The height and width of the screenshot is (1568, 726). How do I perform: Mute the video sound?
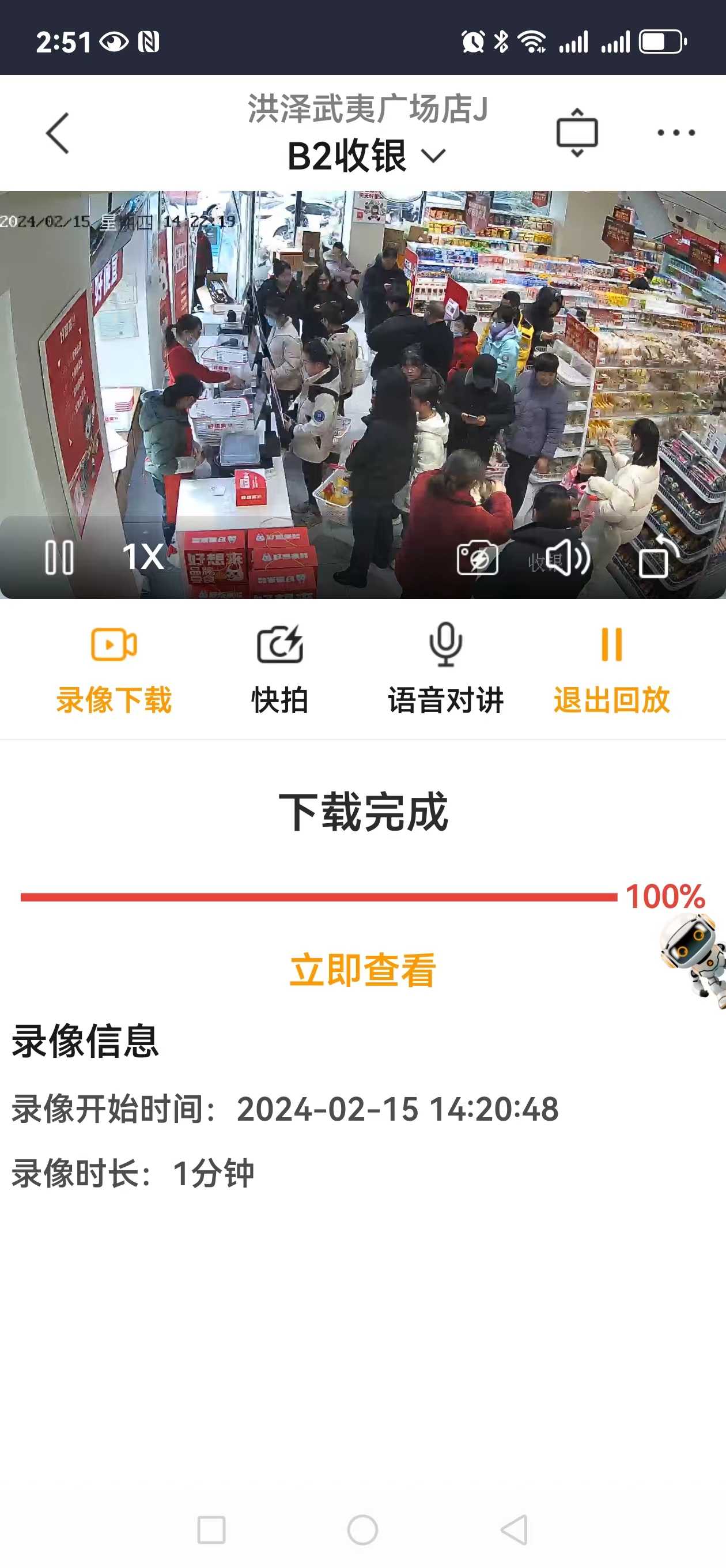(x=568, y=557)
